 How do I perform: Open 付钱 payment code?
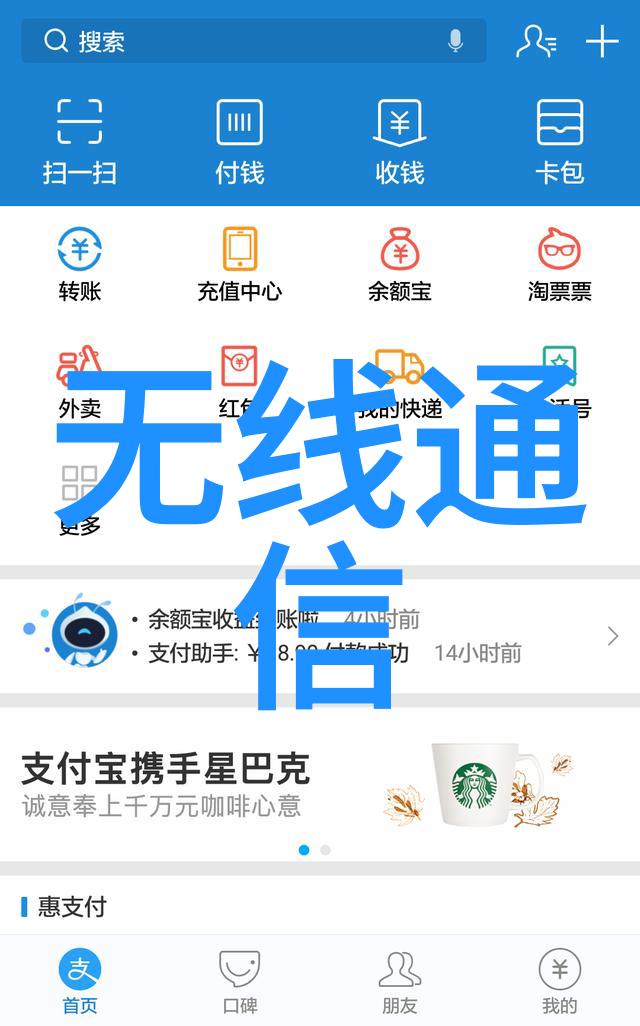(240, 140)
